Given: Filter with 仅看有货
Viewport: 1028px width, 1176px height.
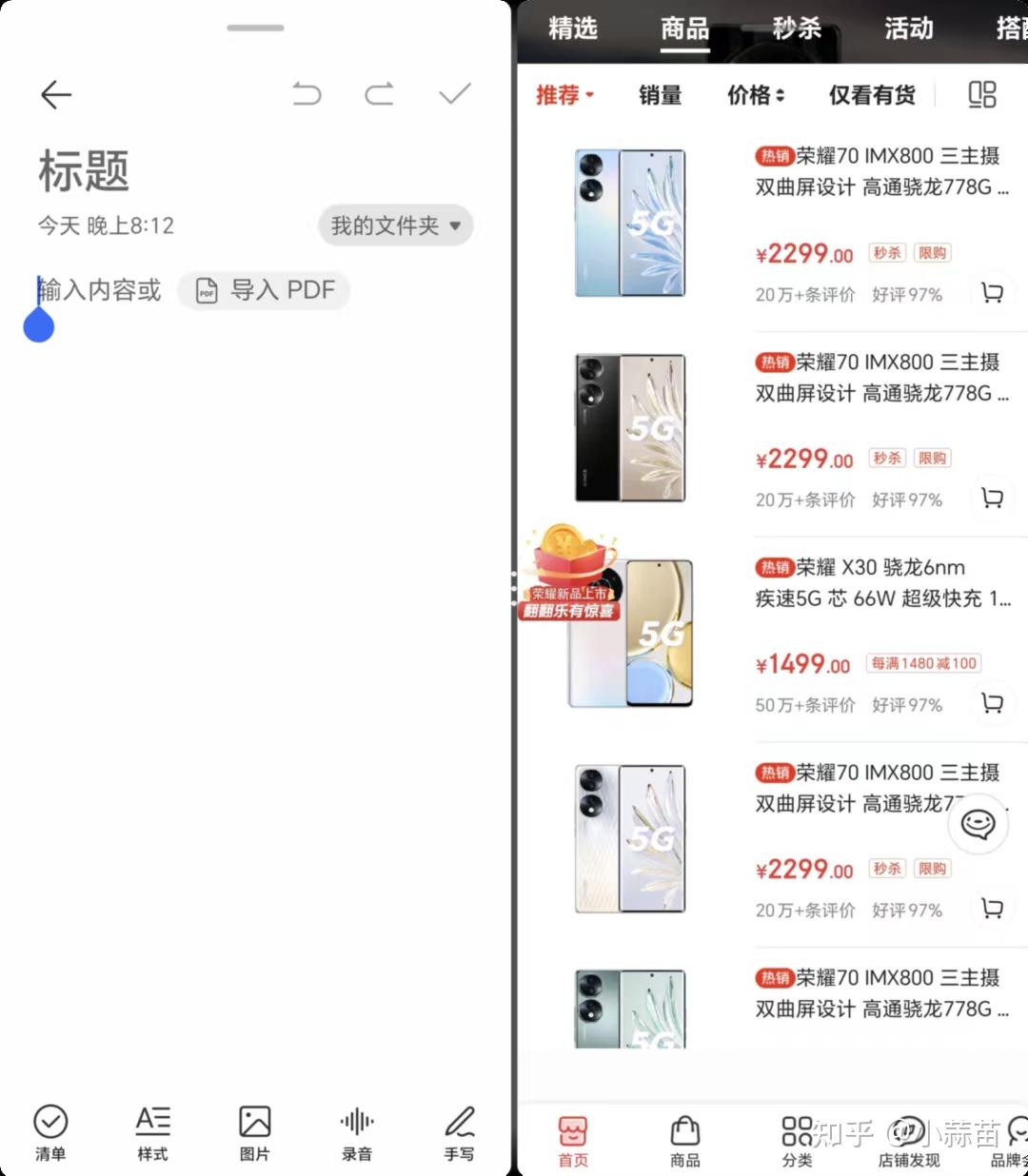Looking at the screenshot, I should coord(872,95).
